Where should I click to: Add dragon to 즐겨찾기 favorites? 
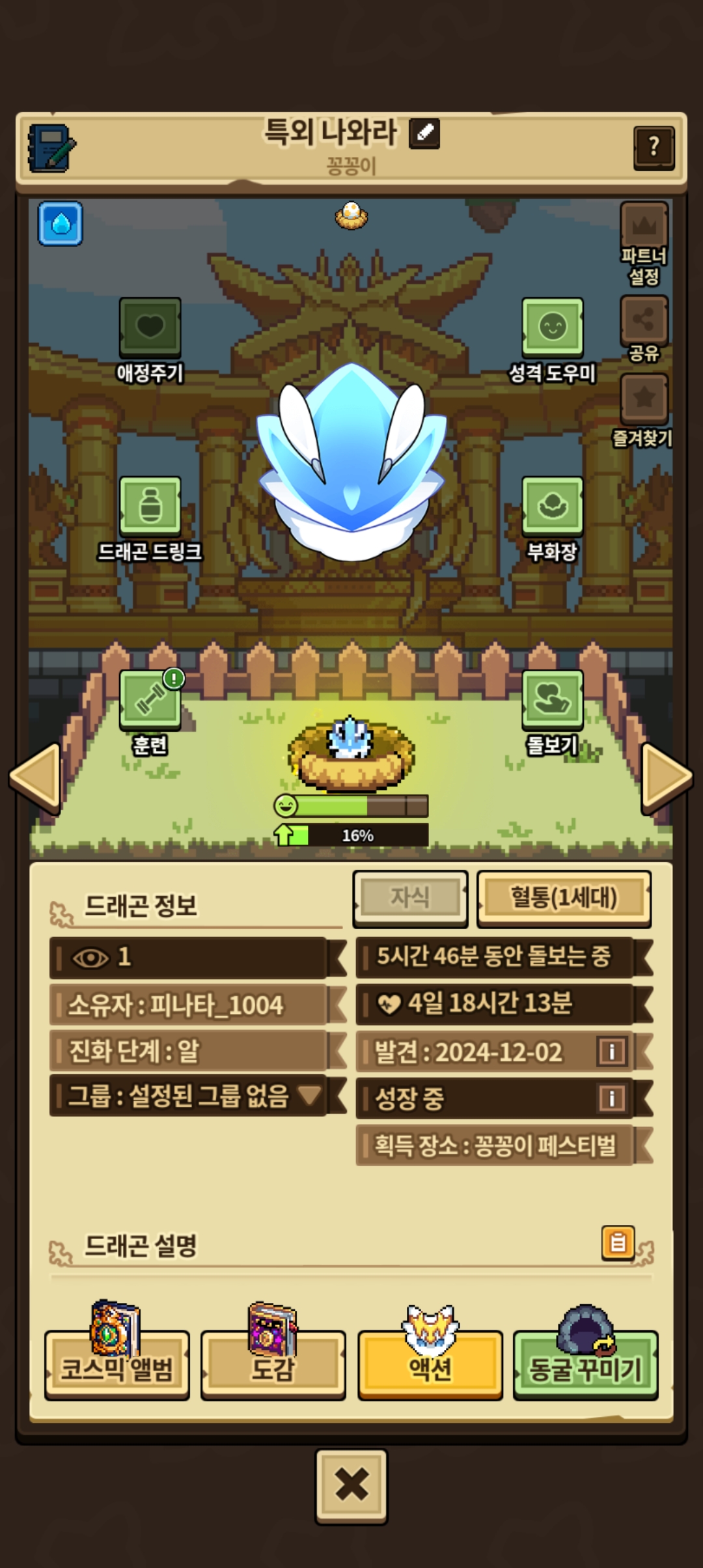pos(644,408)
